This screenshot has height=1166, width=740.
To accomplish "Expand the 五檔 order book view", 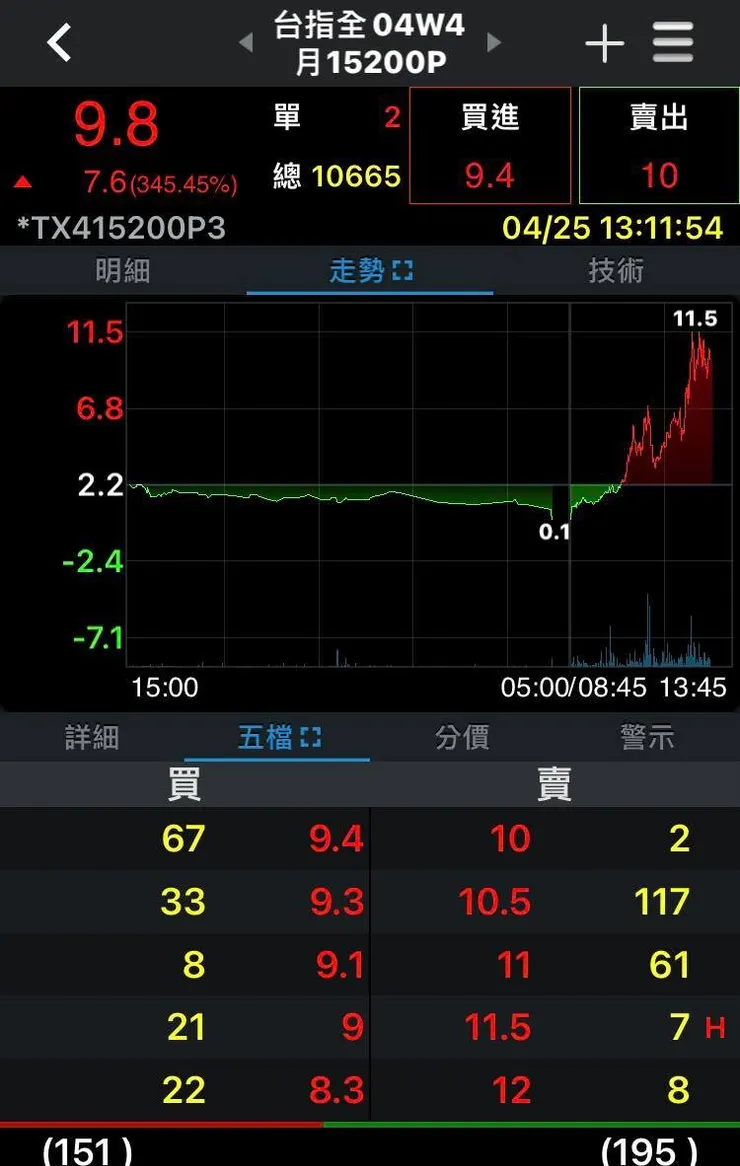I will (312, 738).
